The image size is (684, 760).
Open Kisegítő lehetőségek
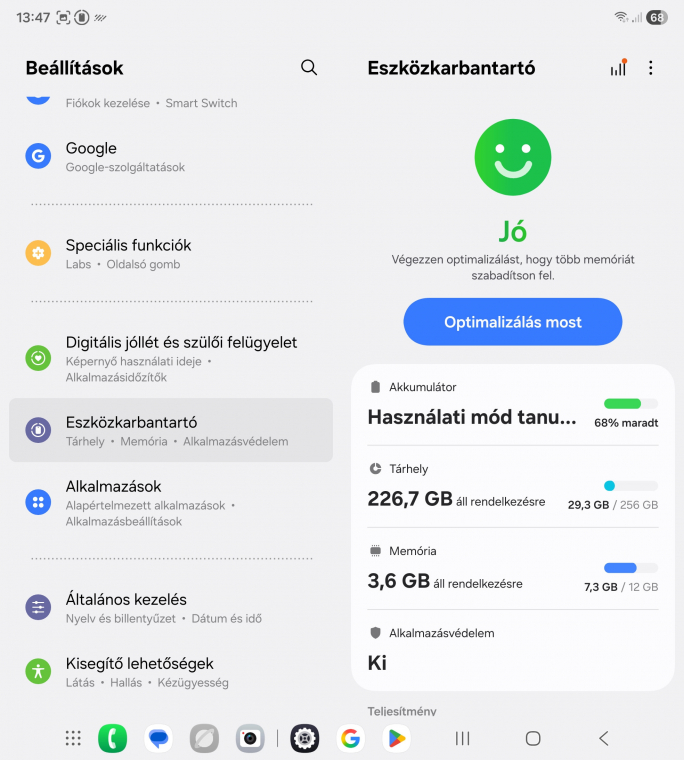(170, 672)
